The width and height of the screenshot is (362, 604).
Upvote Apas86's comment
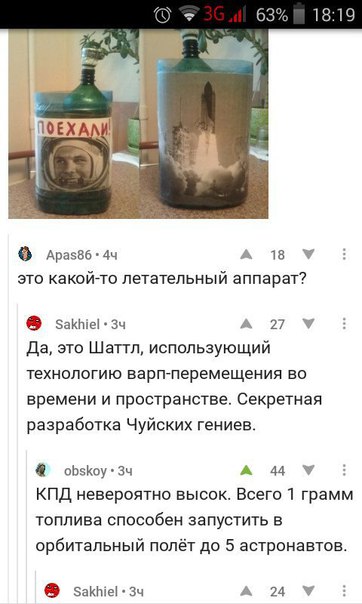pyautogui.click(x=246, y=254)
